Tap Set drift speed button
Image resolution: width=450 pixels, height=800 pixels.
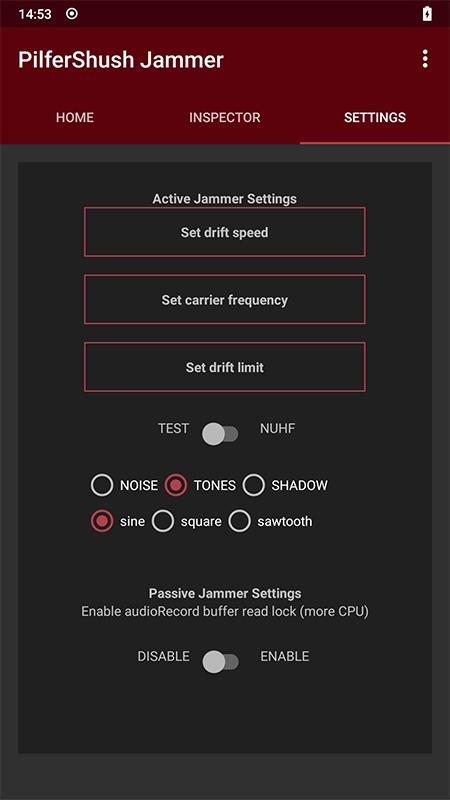point(224,232)
